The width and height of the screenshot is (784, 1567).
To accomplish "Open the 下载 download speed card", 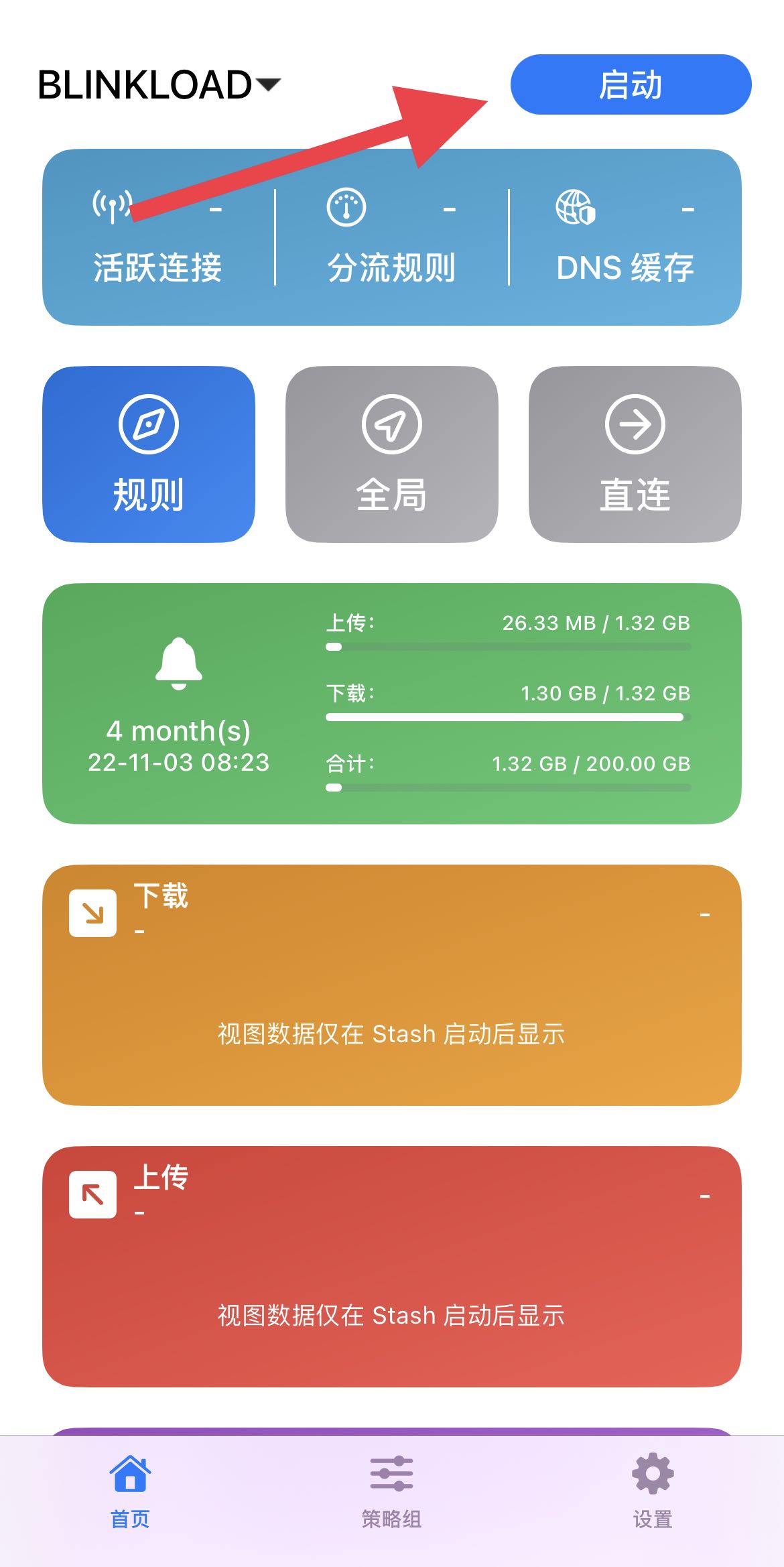I will click(x=392, y=985).
